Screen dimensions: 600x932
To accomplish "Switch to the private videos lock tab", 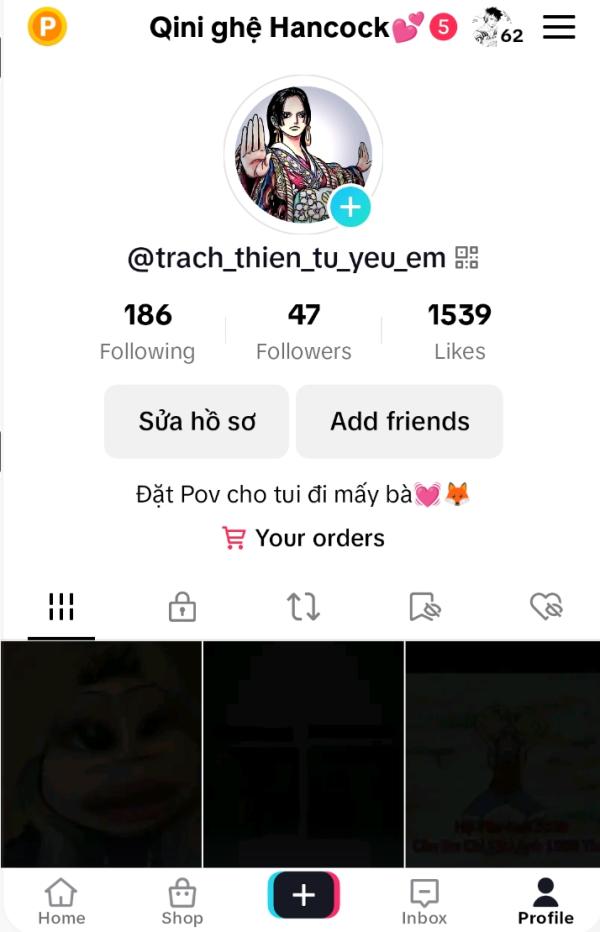I will click(x=182, y=606).
